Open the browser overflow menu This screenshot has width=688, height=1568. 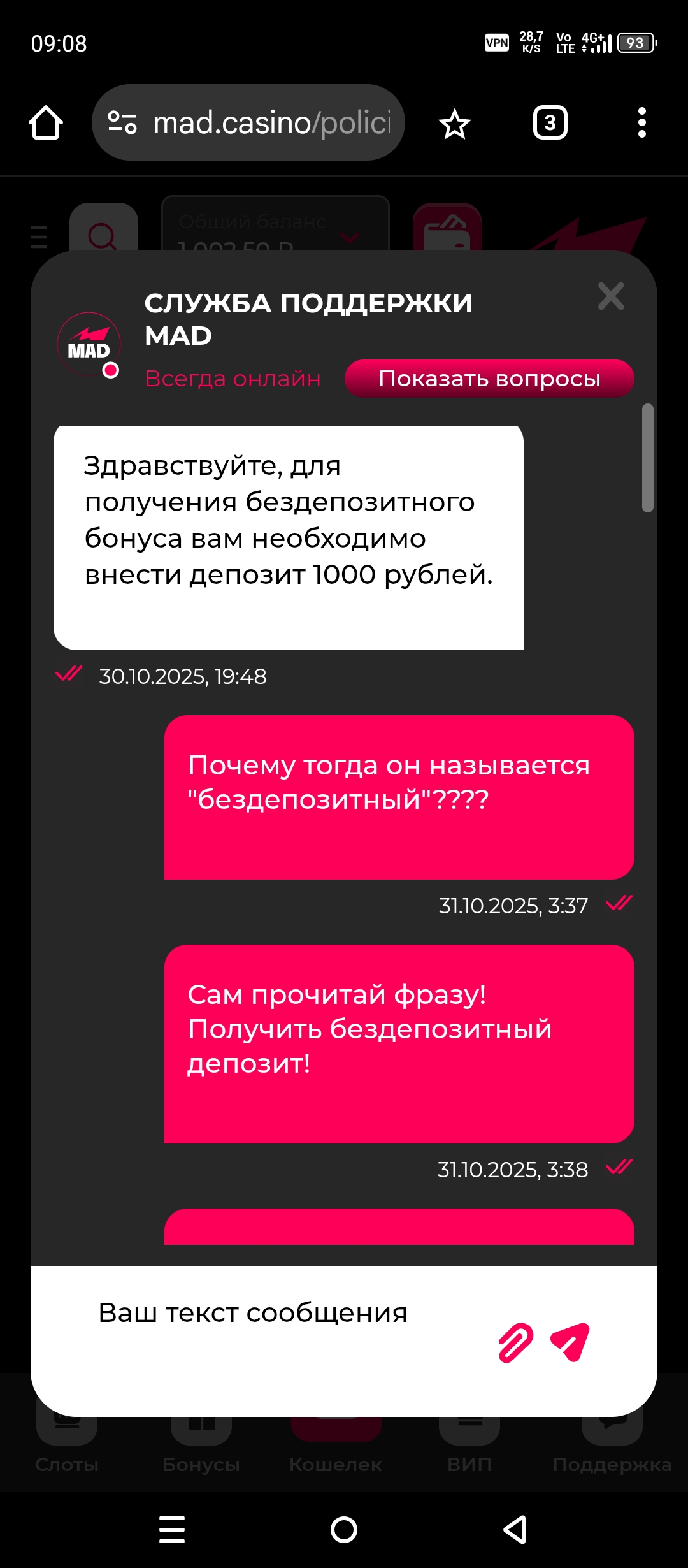point(641,122)
